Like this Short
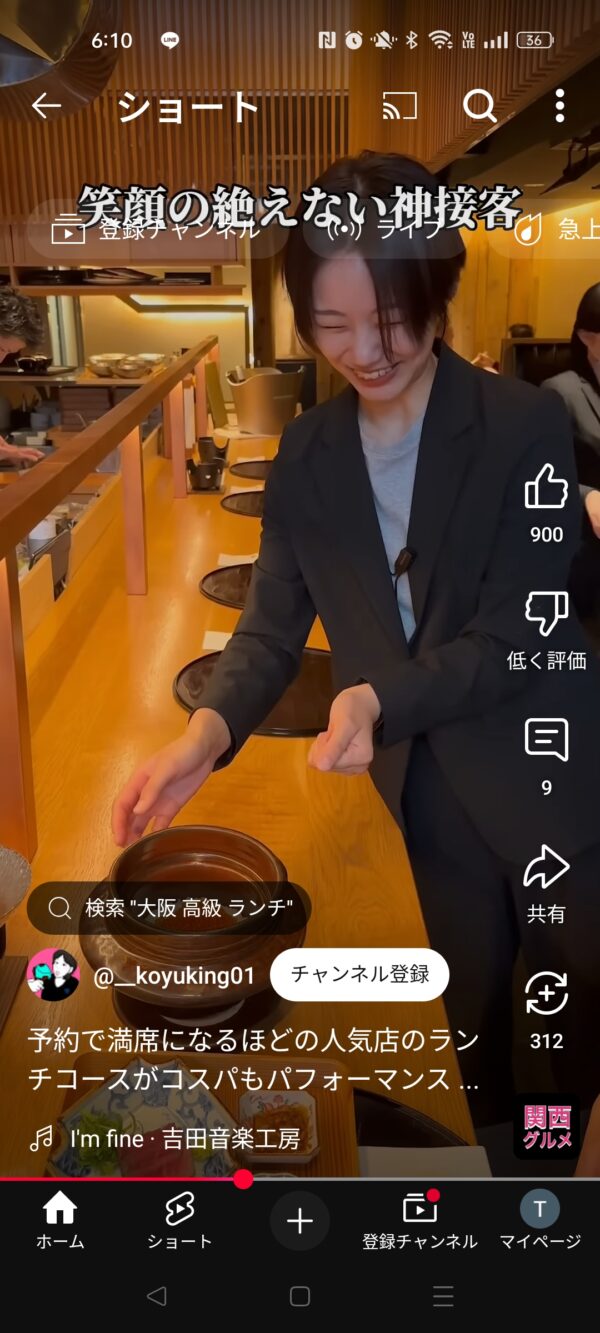Screen dimensions: 600x1333 (546, 488)
